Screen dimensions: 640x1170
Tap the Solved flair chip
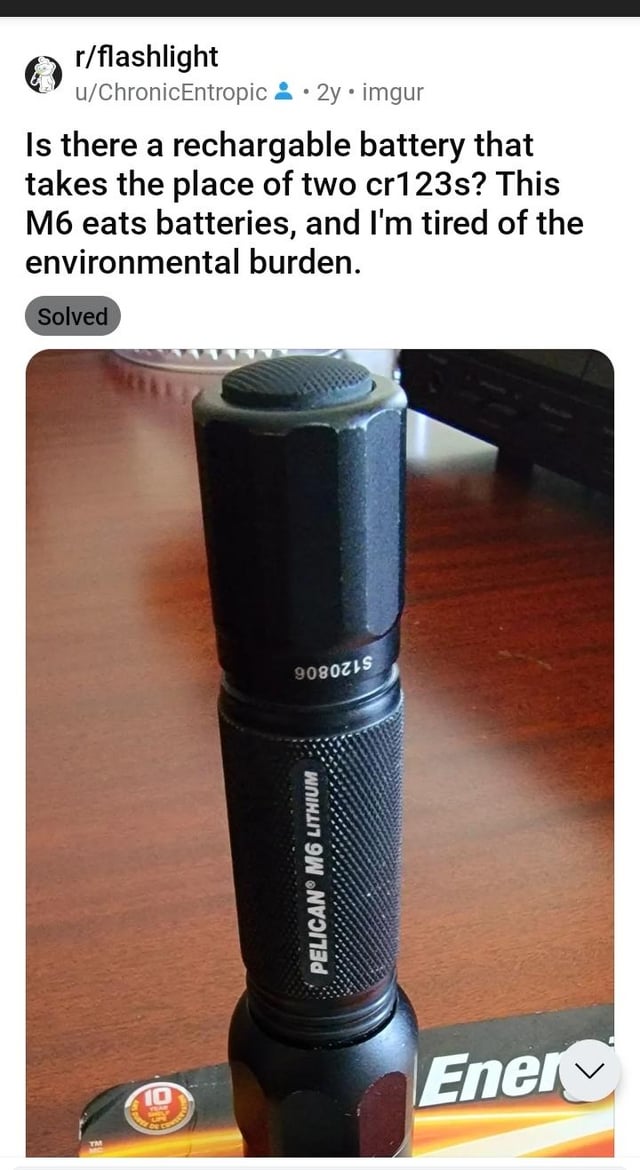pyautogui.click(x=72, y=316)
